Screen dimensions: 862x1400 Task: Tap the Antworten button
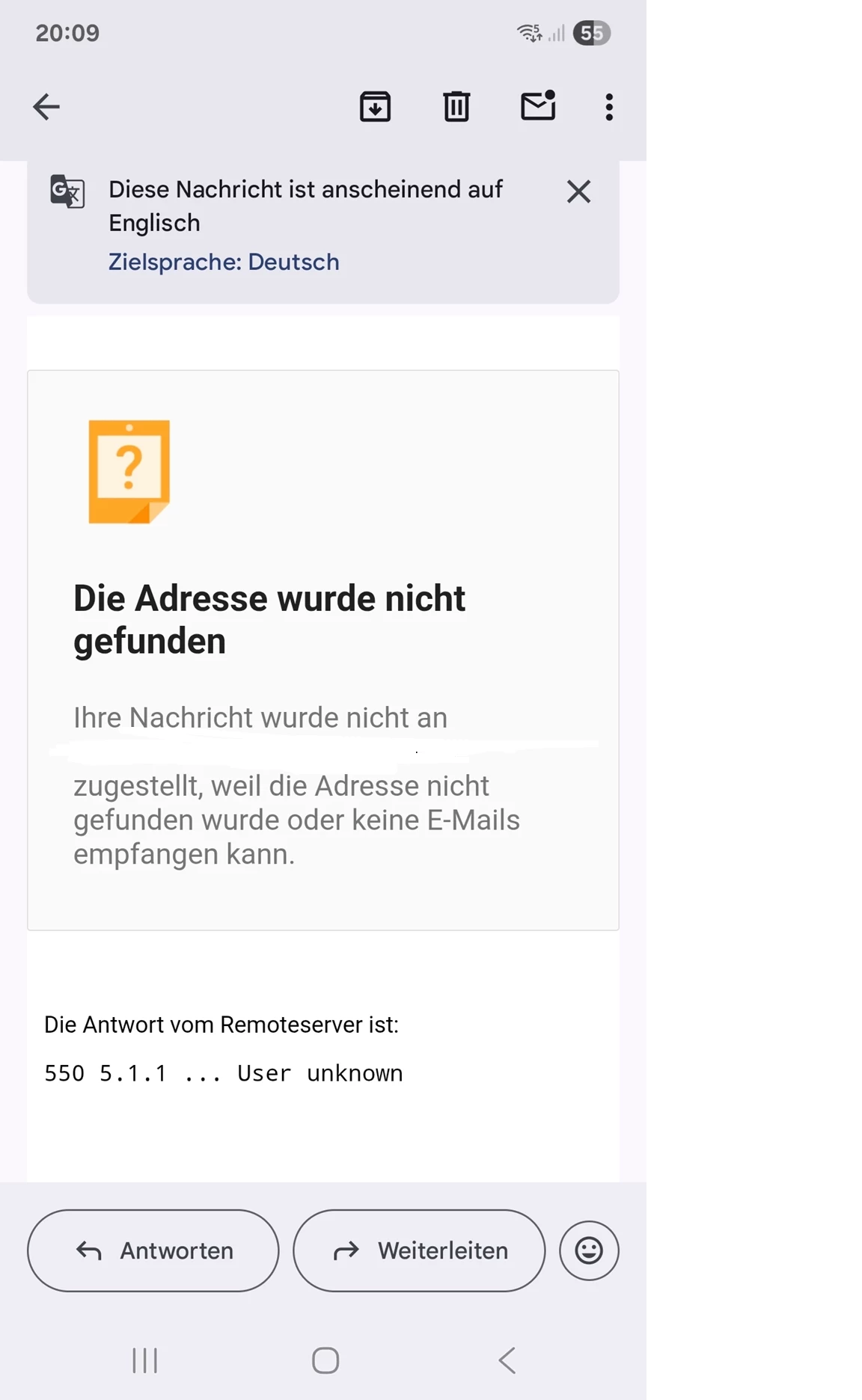click(x=153, y=1250)
